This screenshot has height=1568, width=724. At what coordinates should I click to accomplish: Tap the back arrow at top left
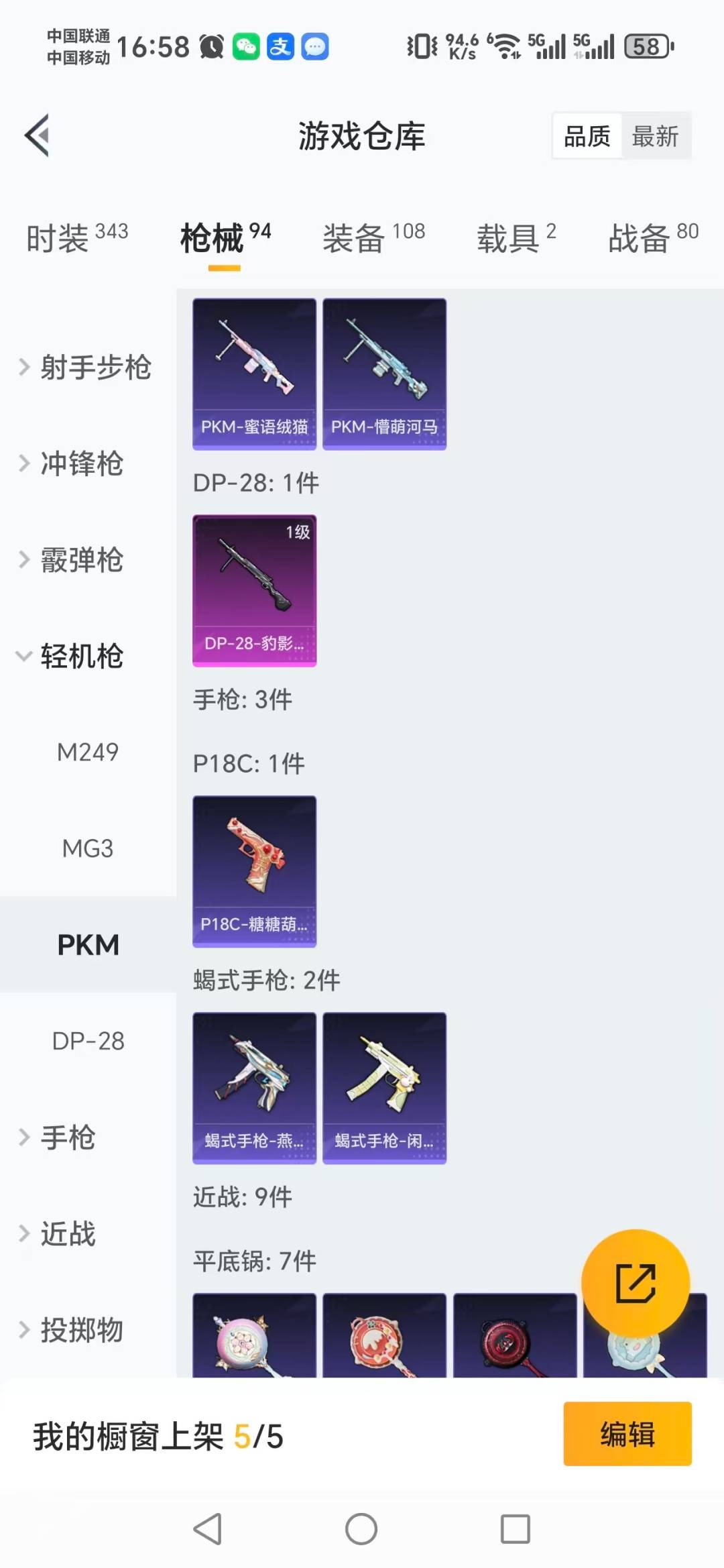37,134
